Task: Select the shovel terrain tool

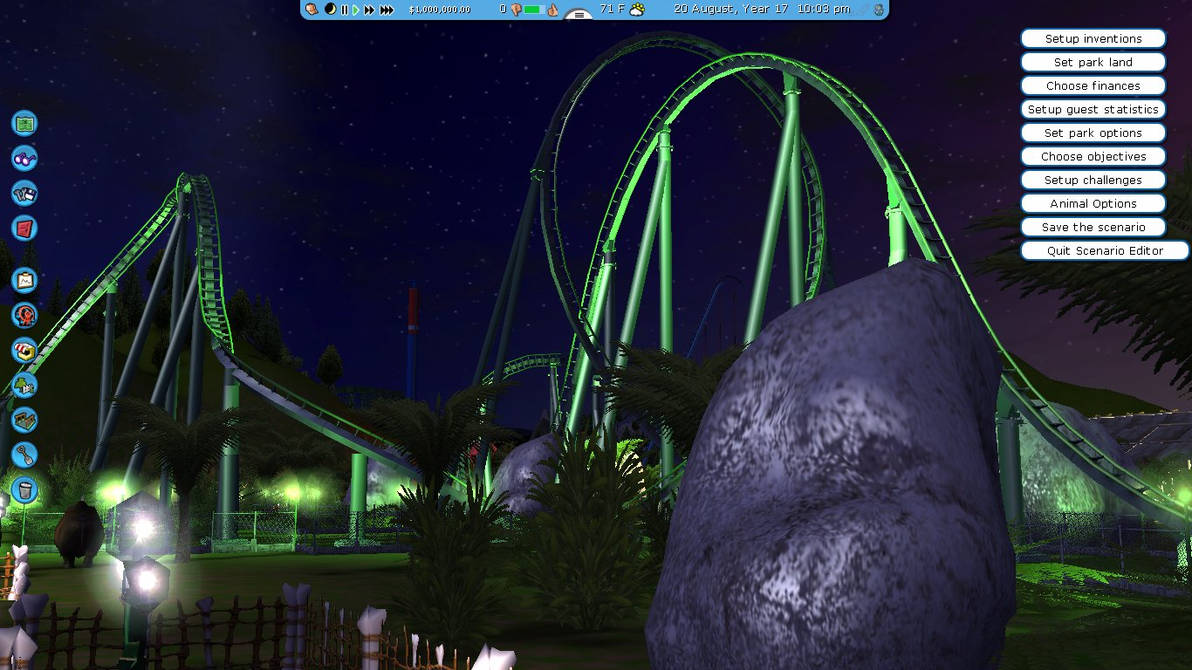Action: coord(24,455)
